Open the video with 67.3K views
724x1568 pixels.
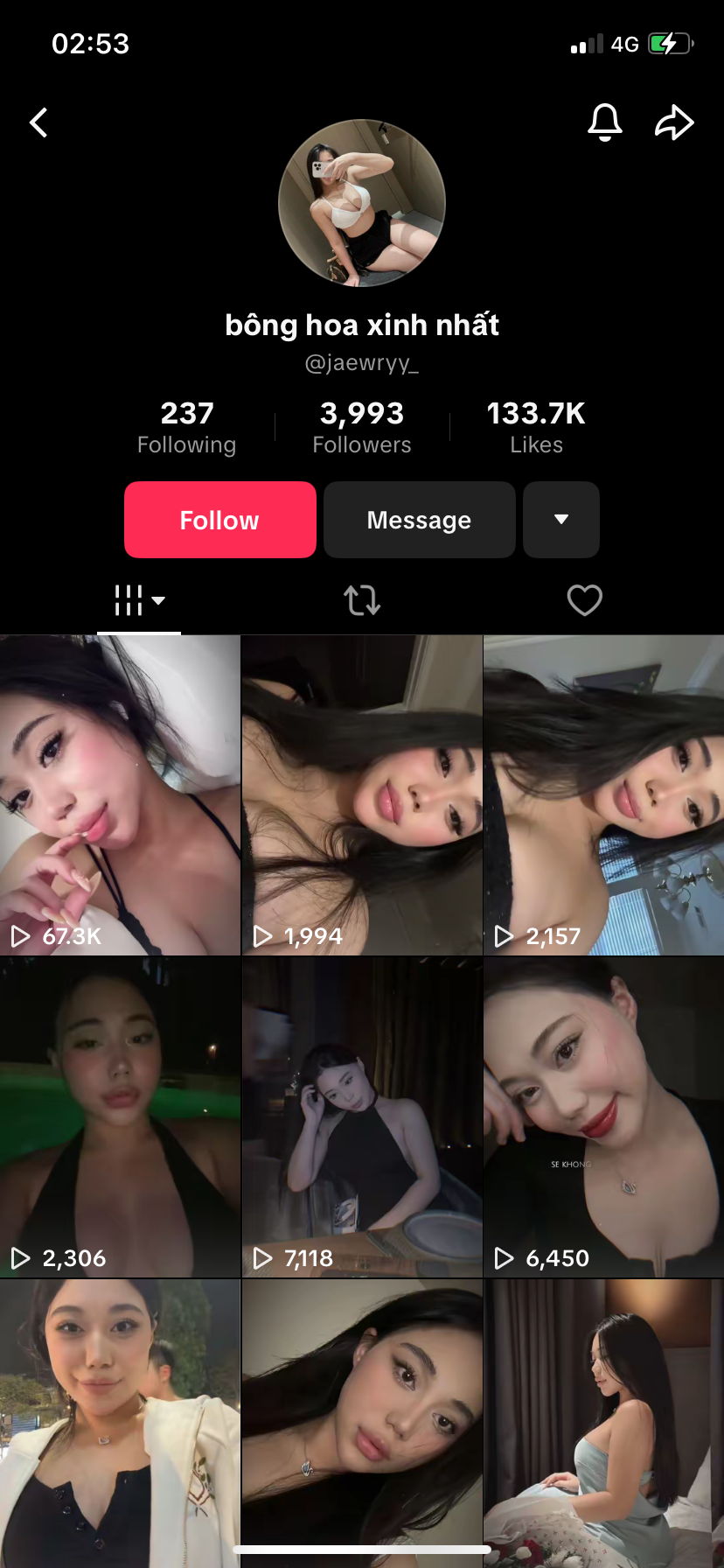coord(120,794)
